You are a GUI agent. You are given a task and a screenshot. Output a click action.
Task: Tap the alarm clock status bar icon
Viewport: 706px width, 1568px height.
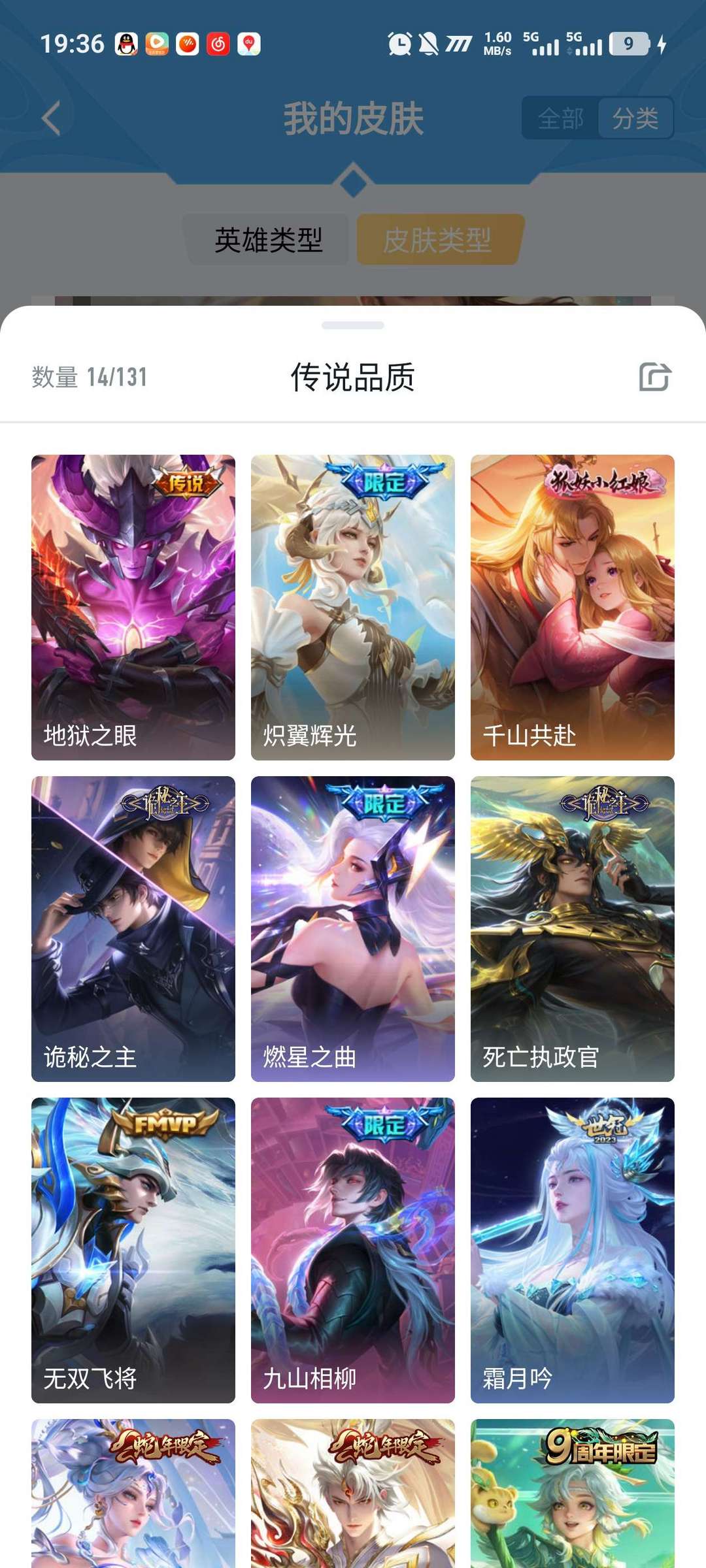(399, 43)
